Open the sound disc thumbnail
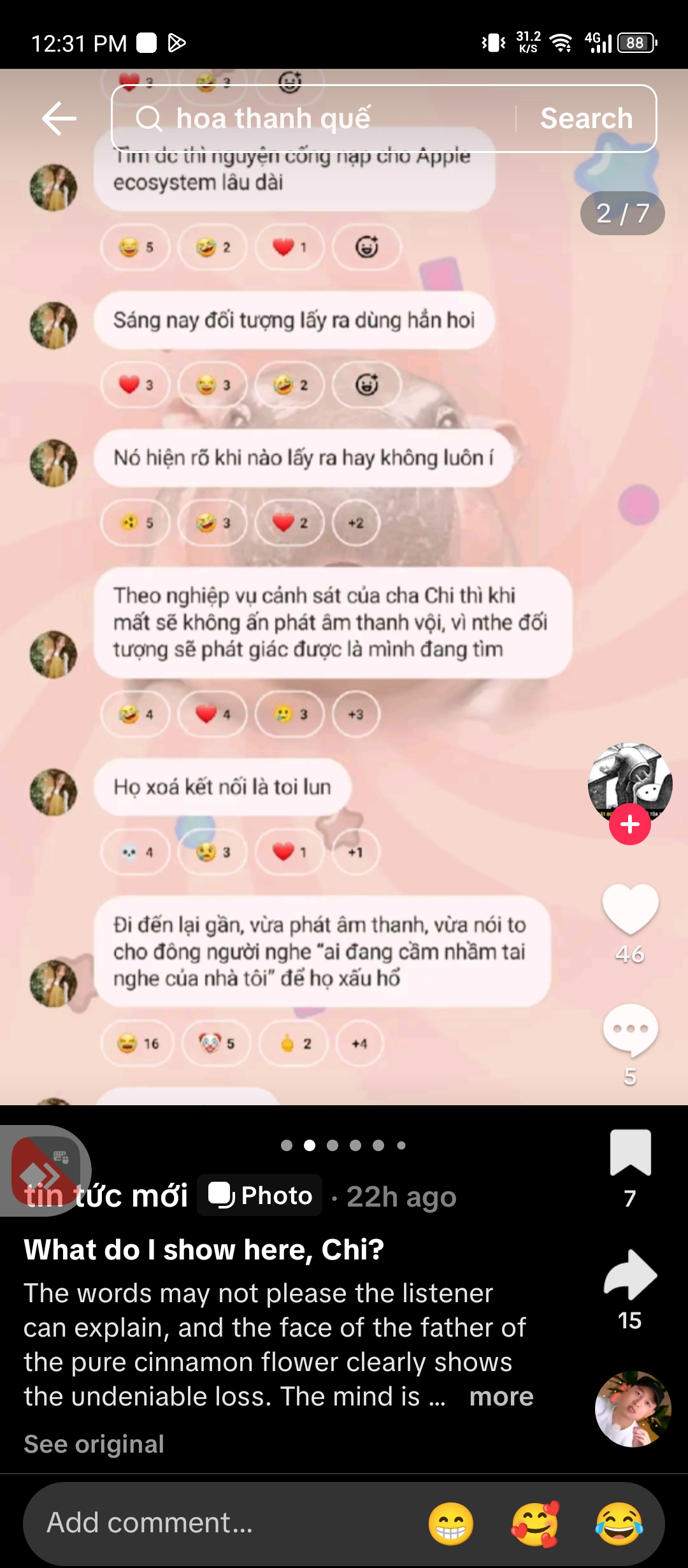Image resolution: width=688 pixels, height=1568 pixels. coord(633,1409)
